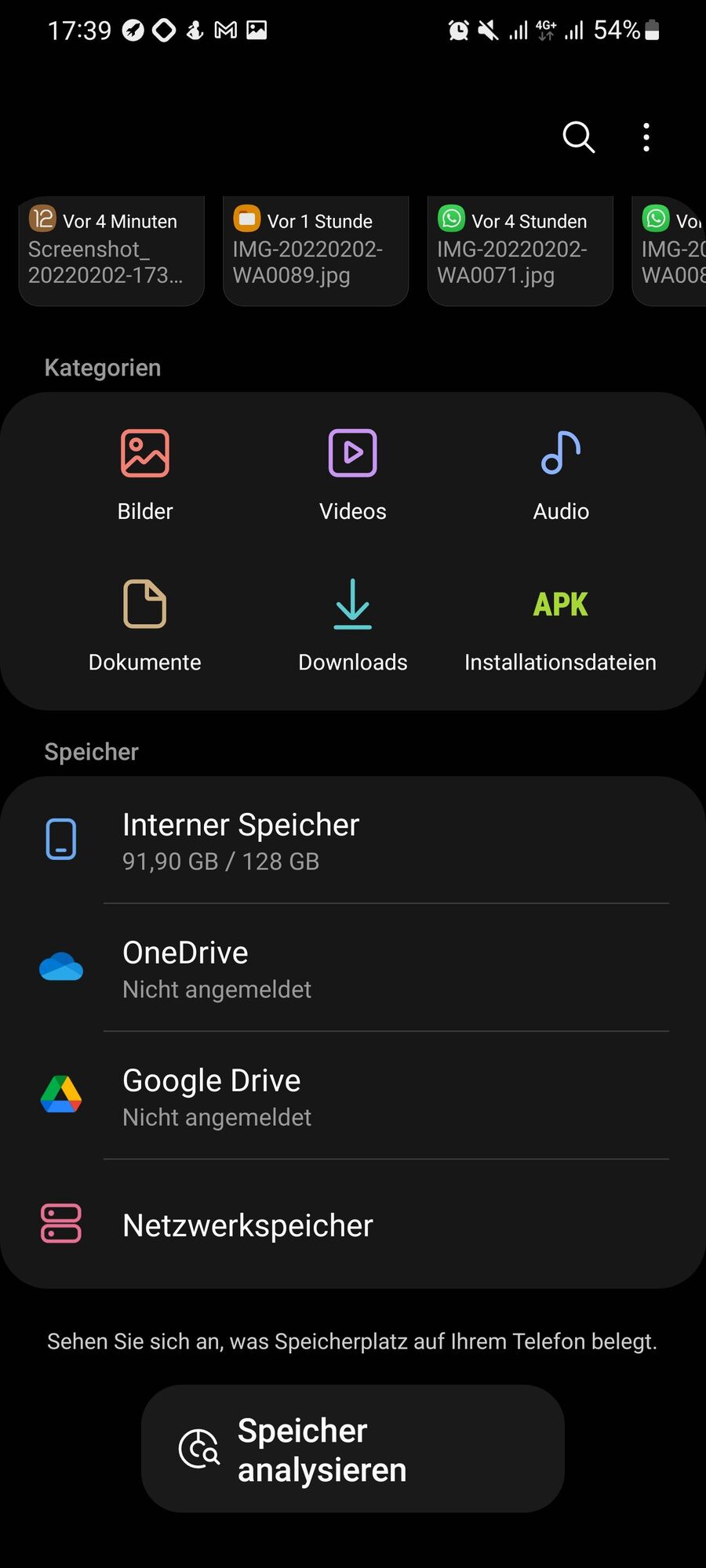Select the OneDrive storage row
The width and height of the screenshot is (706, 1568).
pos(353,968)
